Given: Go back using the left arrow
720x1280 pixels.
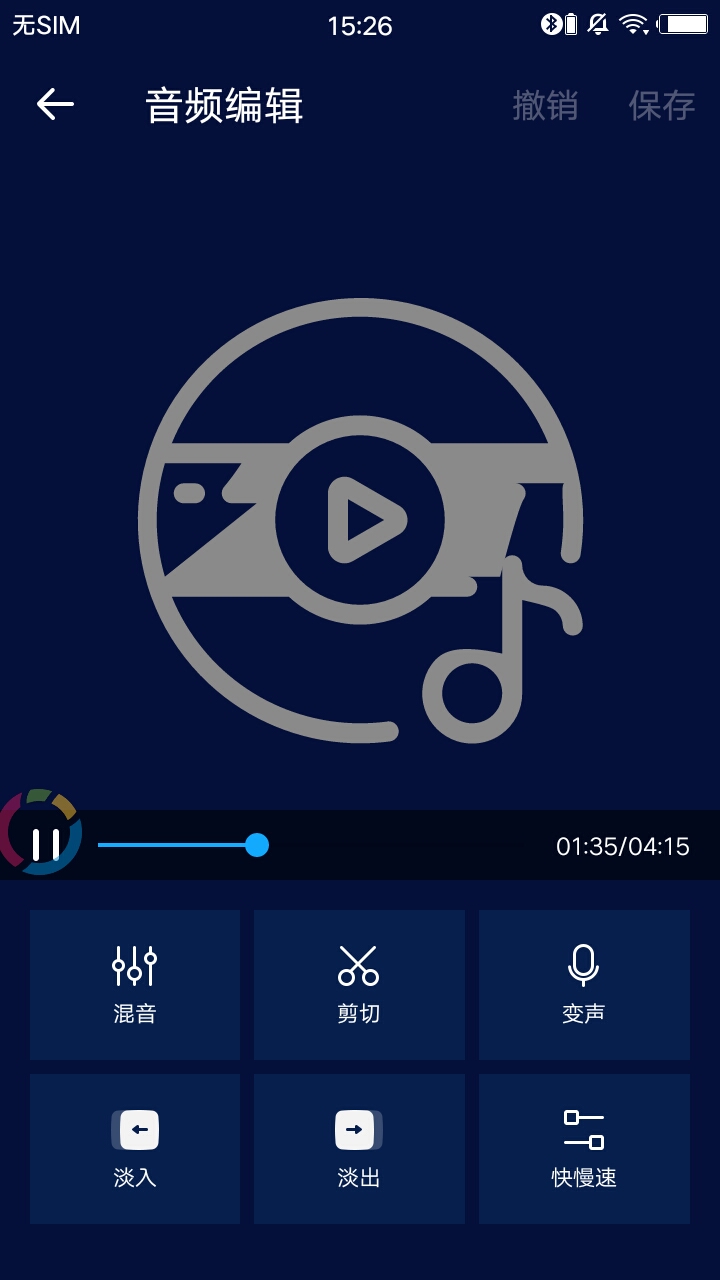Looking at the screenshot, I should click(x=54, y=104).
